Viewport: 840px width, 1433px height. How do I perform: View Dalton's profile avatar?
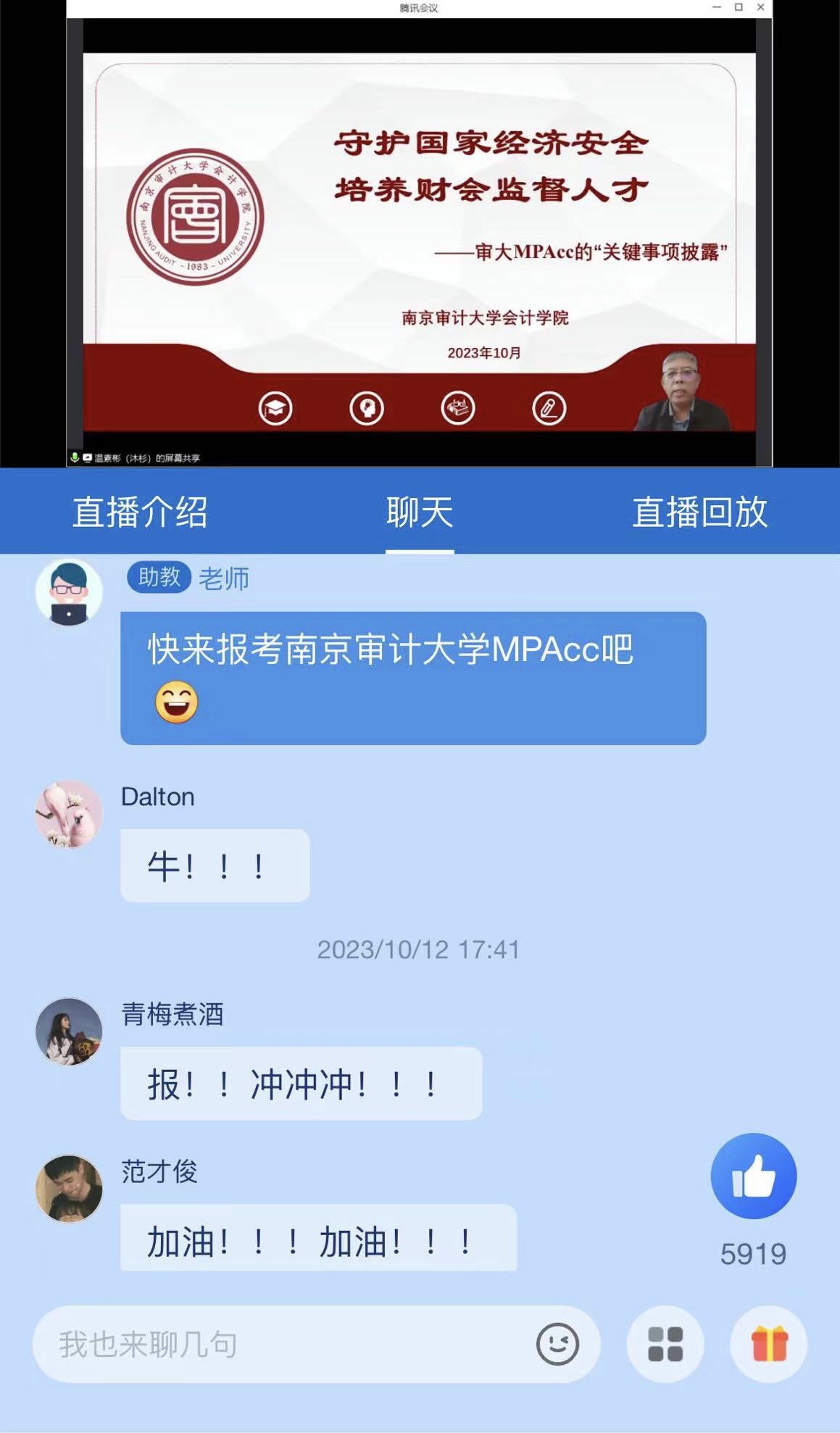pos(69,813)
